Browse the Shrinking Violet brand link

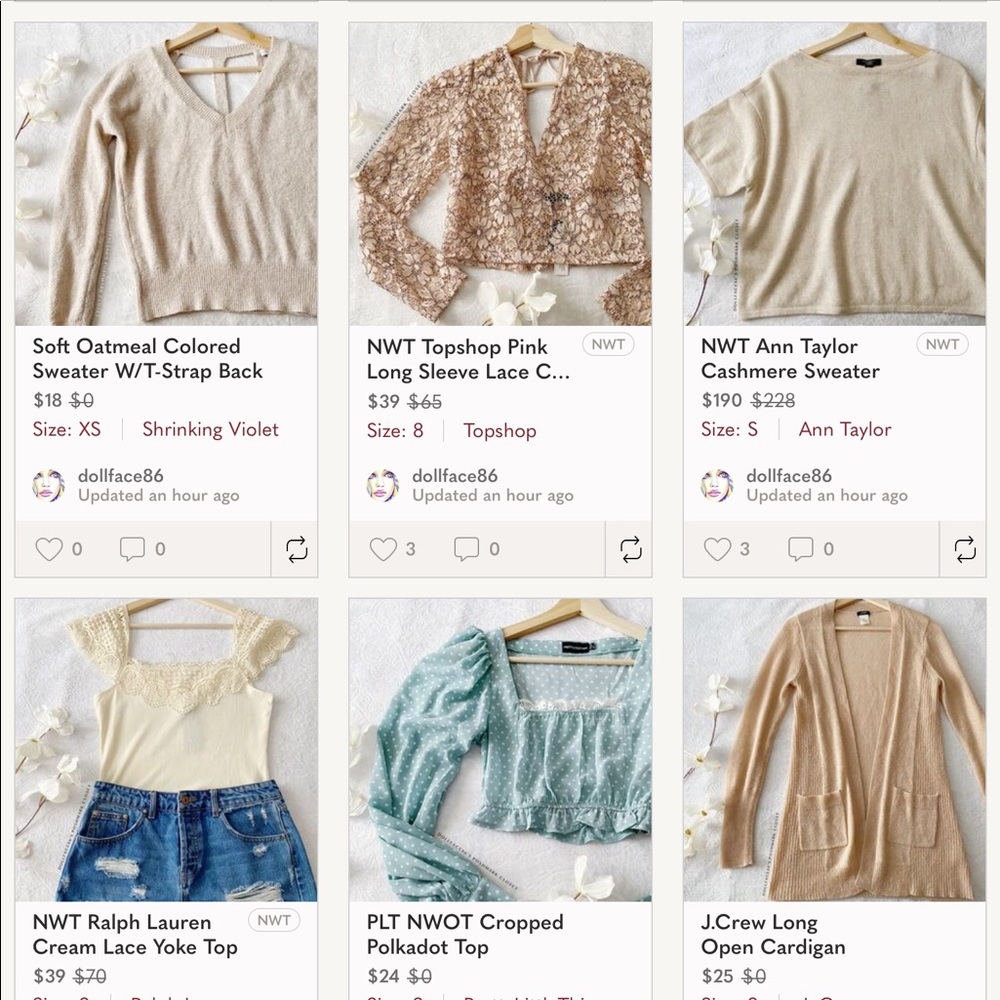(210, 430)
